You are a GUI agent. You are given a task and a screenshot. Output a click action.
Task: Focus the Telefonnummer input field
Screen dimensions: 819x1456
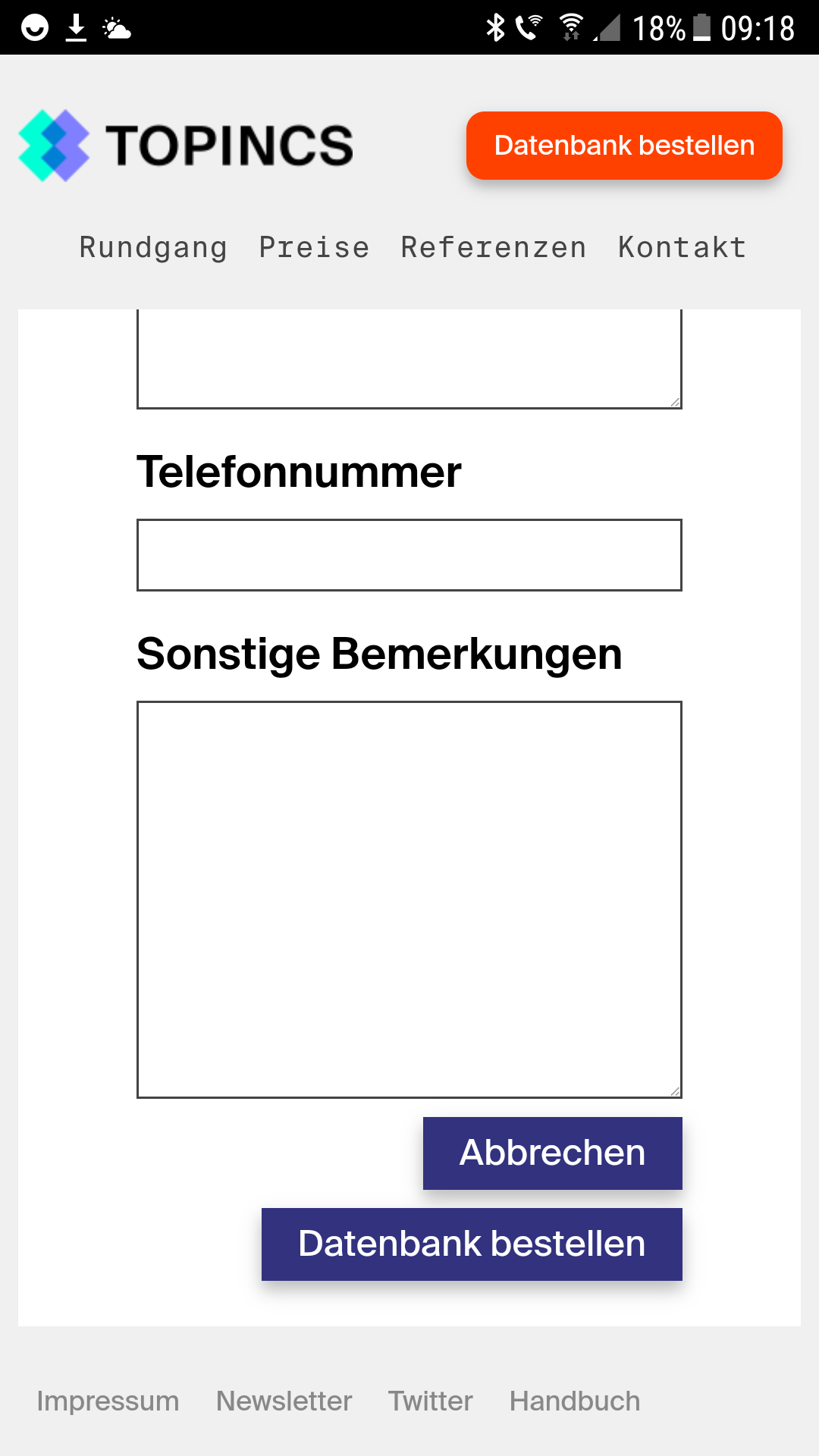(409, 555)
